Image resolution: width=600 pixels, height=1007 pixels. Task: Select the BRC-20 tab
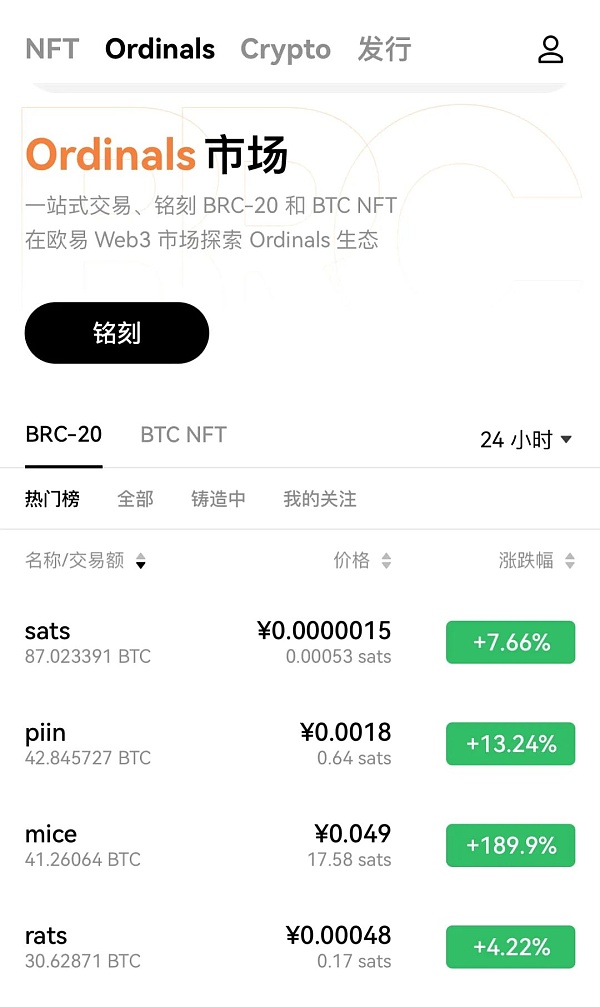pyautogui.click(x=63, y=435)
